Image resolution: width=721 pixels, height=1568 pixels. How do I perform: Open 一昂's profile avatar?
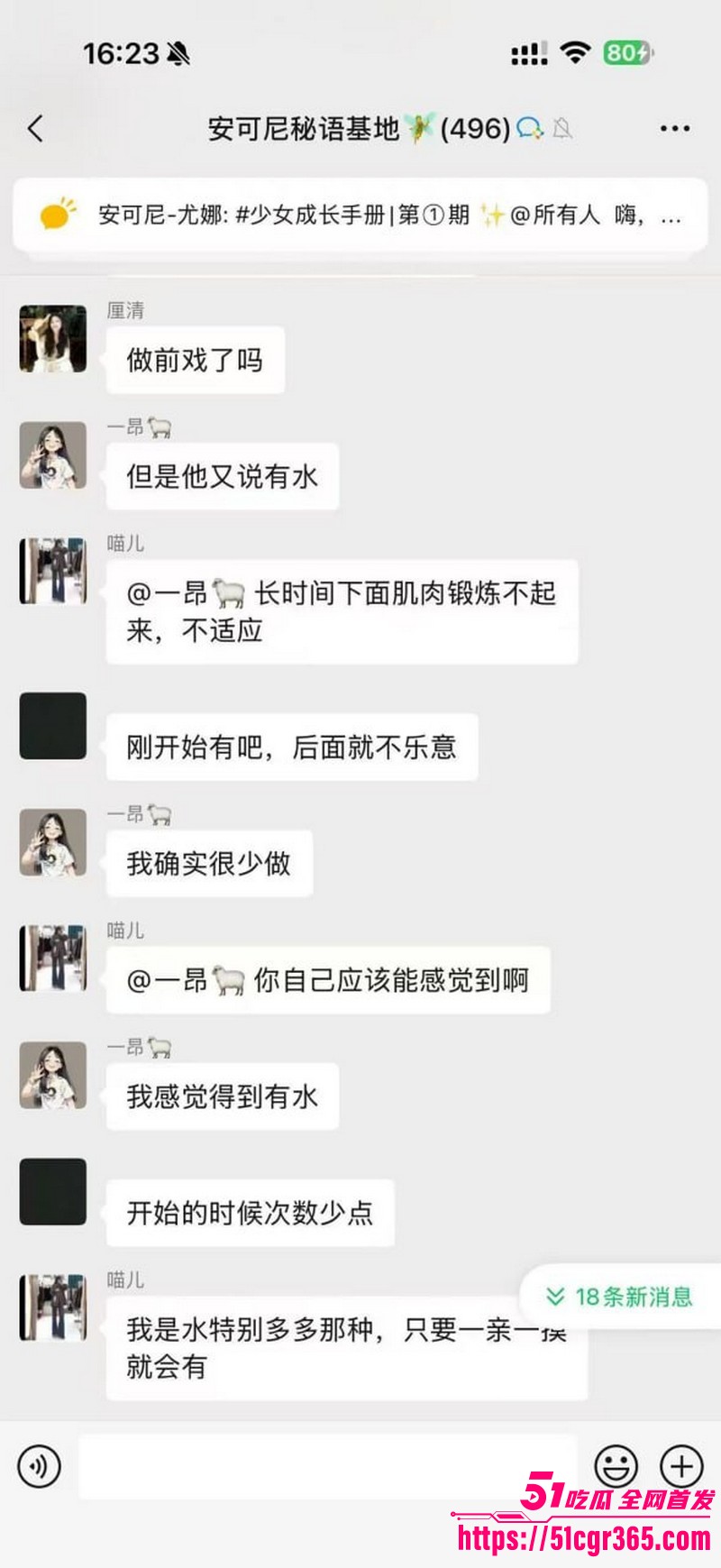click(52, 458)
